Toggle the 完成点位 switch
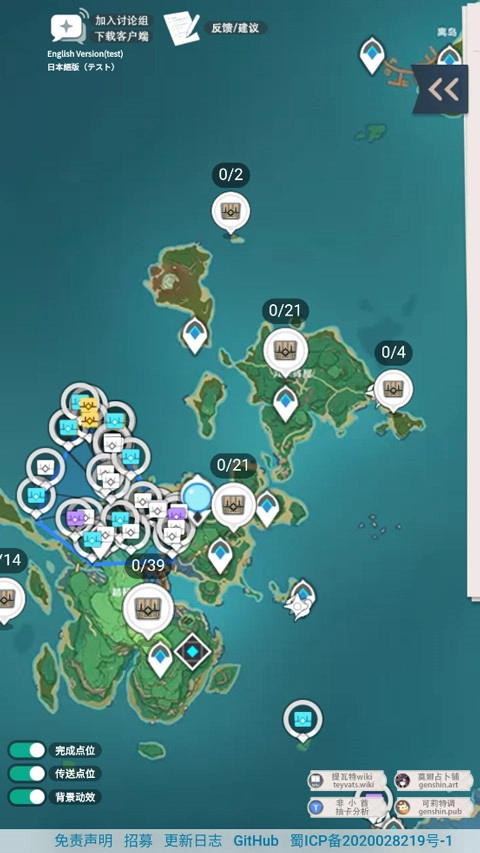The image size is (480, 853). pyautogui.click(x=28, y=750)
